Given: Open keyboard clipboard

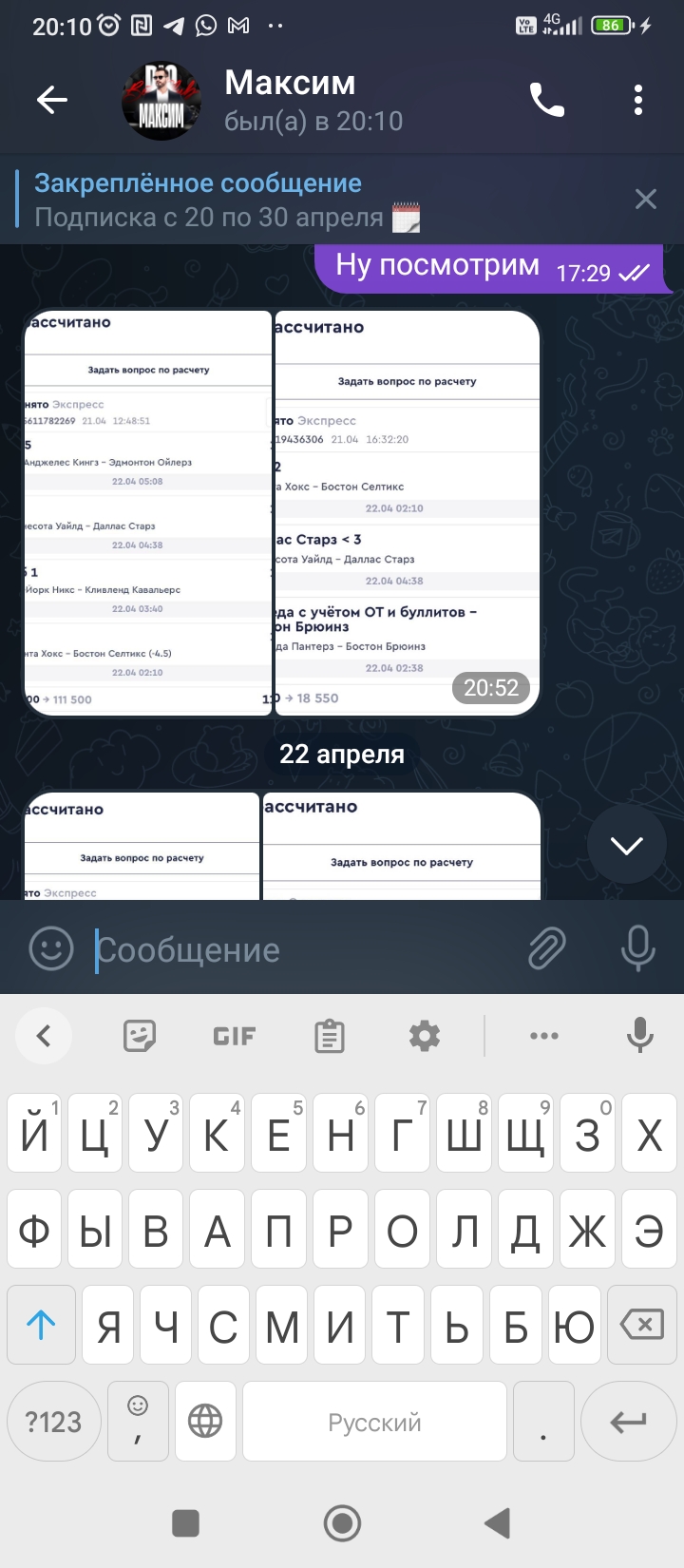Looking at the screenshot, I should pyautogui.click(x=330, y=1036).
